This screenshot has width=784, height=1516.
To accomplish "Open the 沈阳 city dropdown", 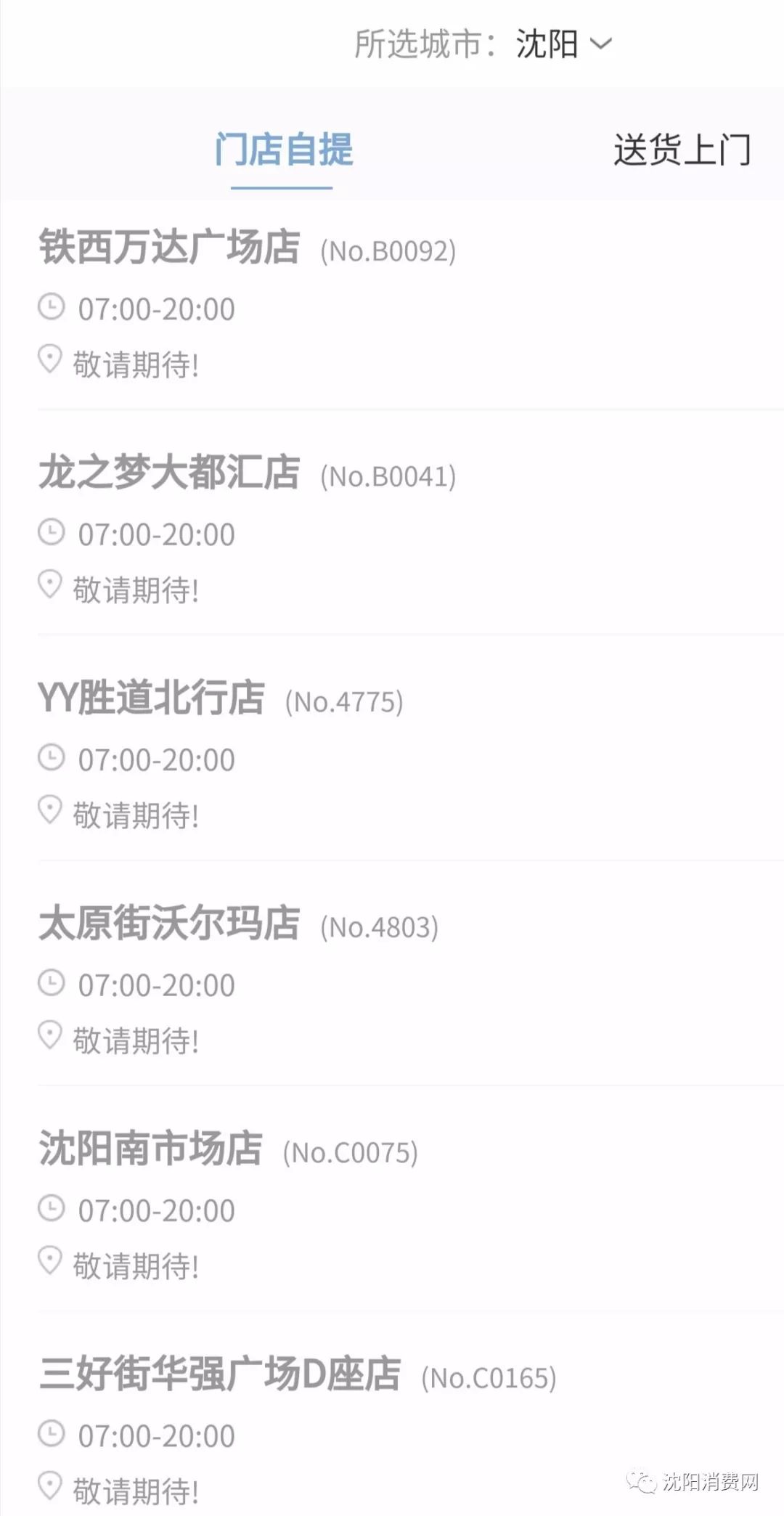I will click(563, 44).
